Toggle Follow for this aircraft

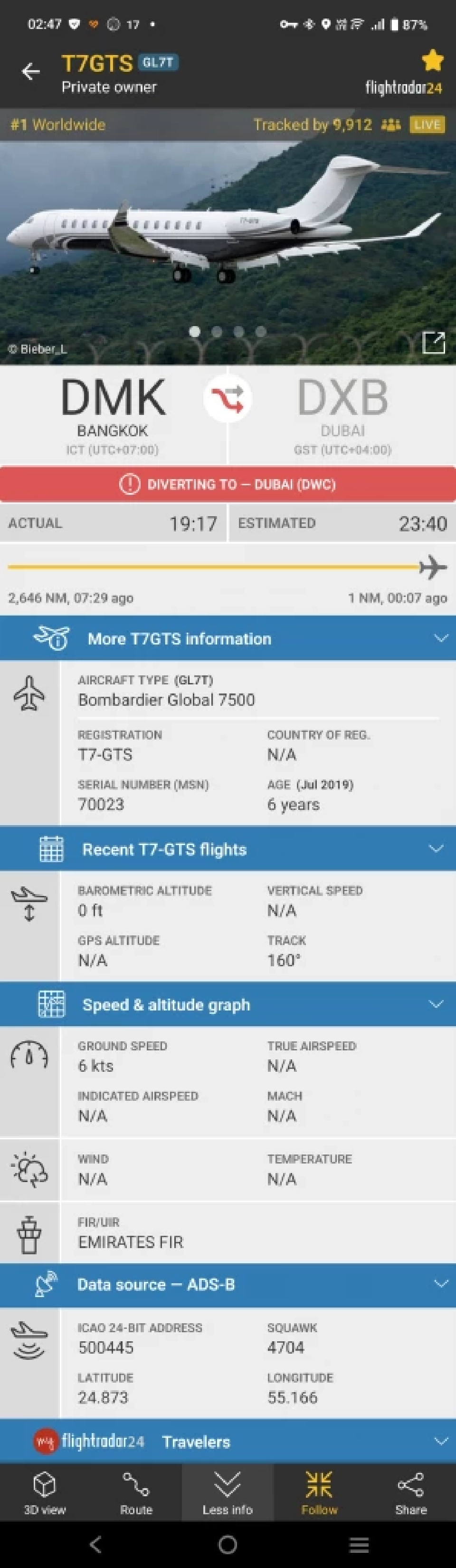319,1491
